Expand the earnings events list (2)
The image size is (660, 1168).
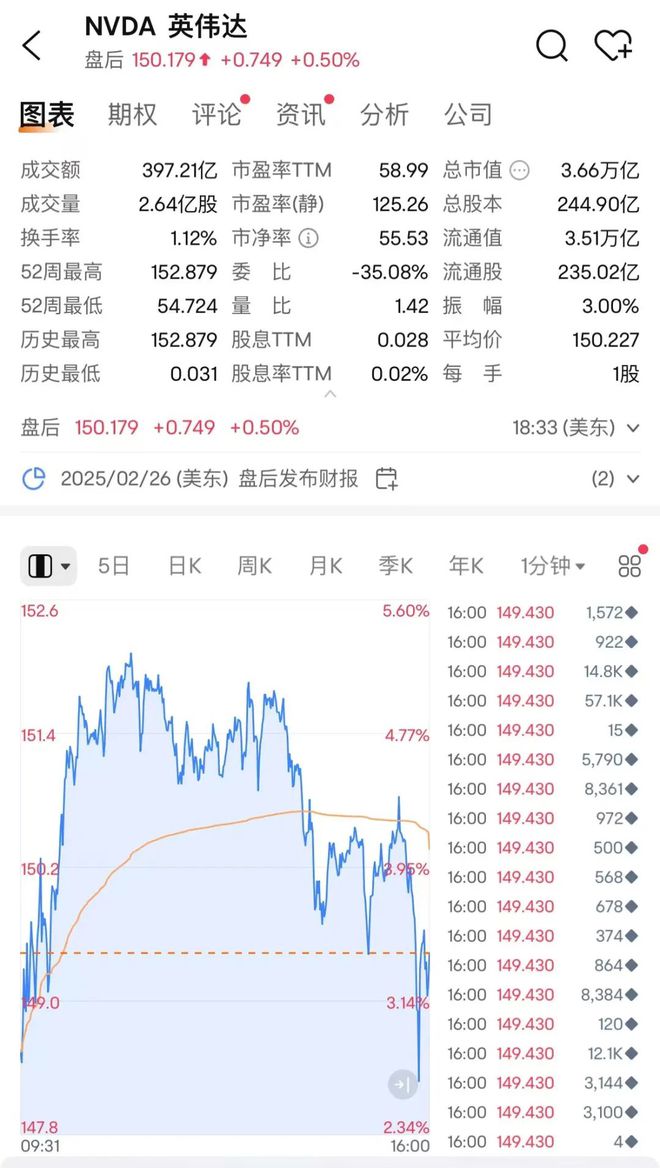(616, 478)
